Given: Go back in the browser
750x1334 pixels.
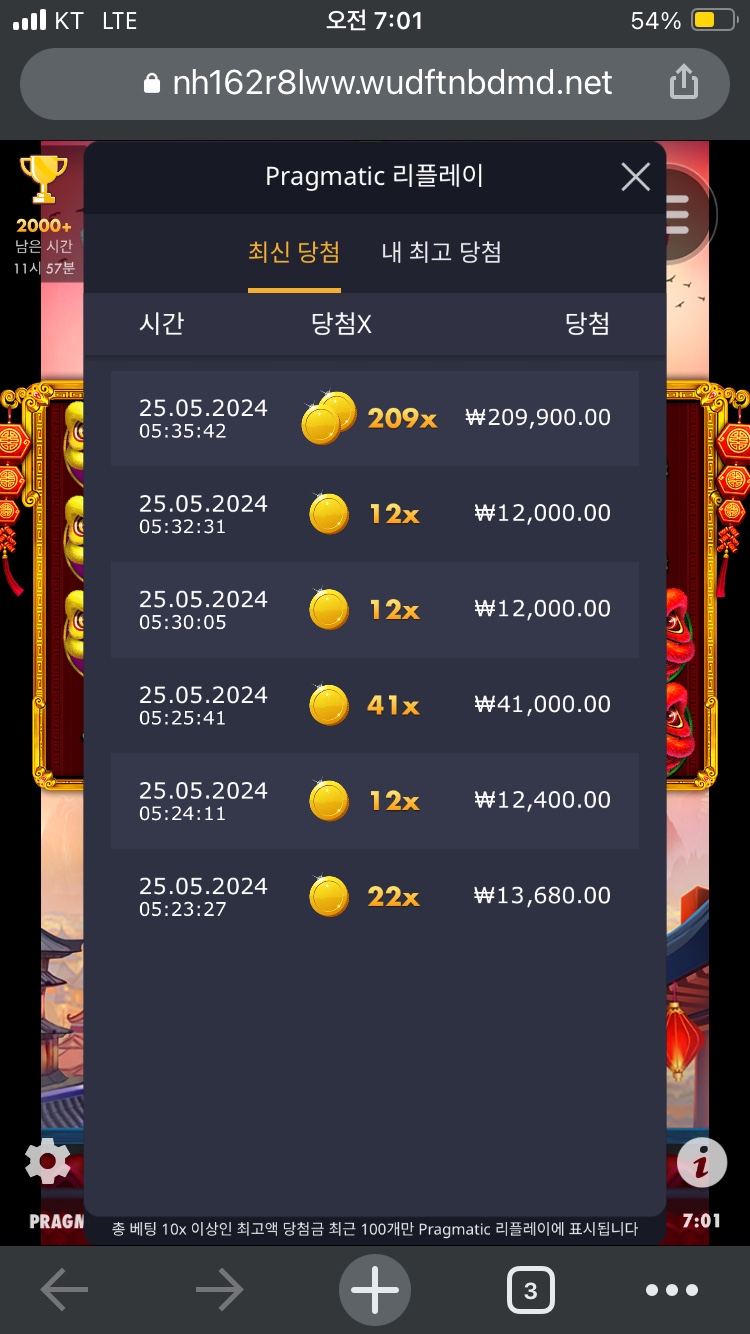Looking at the screenshot, I should 64,1291.
